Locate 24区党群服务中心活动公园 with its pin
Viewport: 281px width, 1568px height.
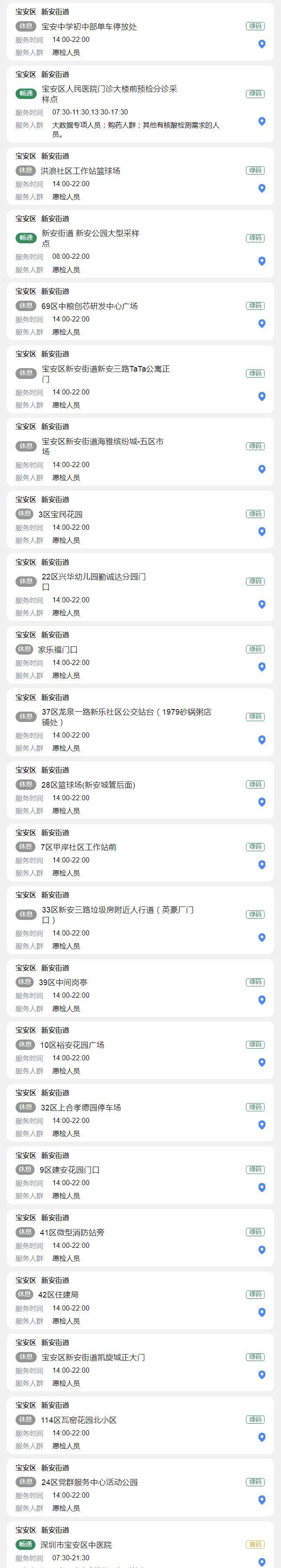[262, 1499]
